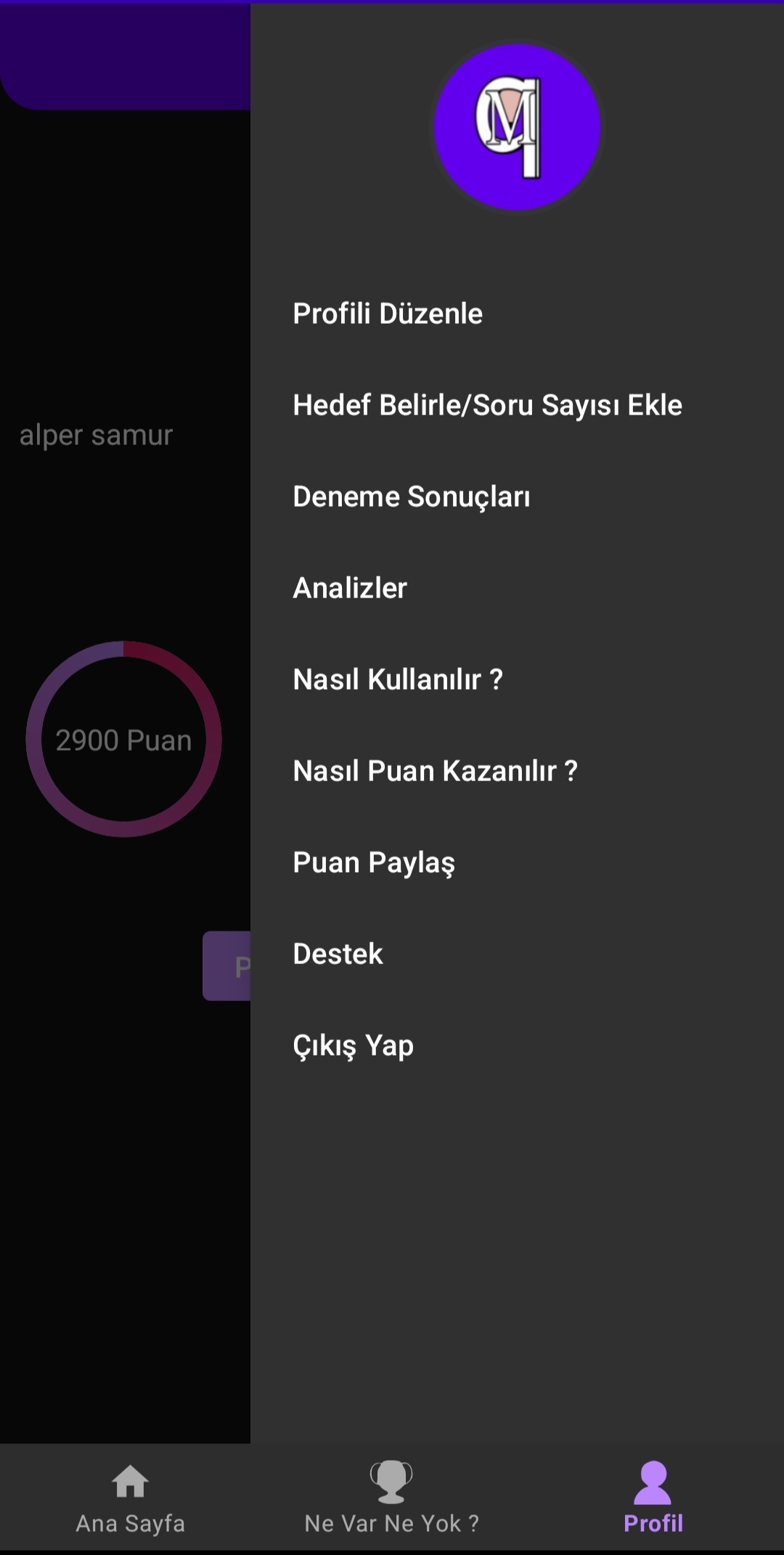Open Deneme Sonuçları
Viewport: 784px width, 1555px height.
coord(412,497)
